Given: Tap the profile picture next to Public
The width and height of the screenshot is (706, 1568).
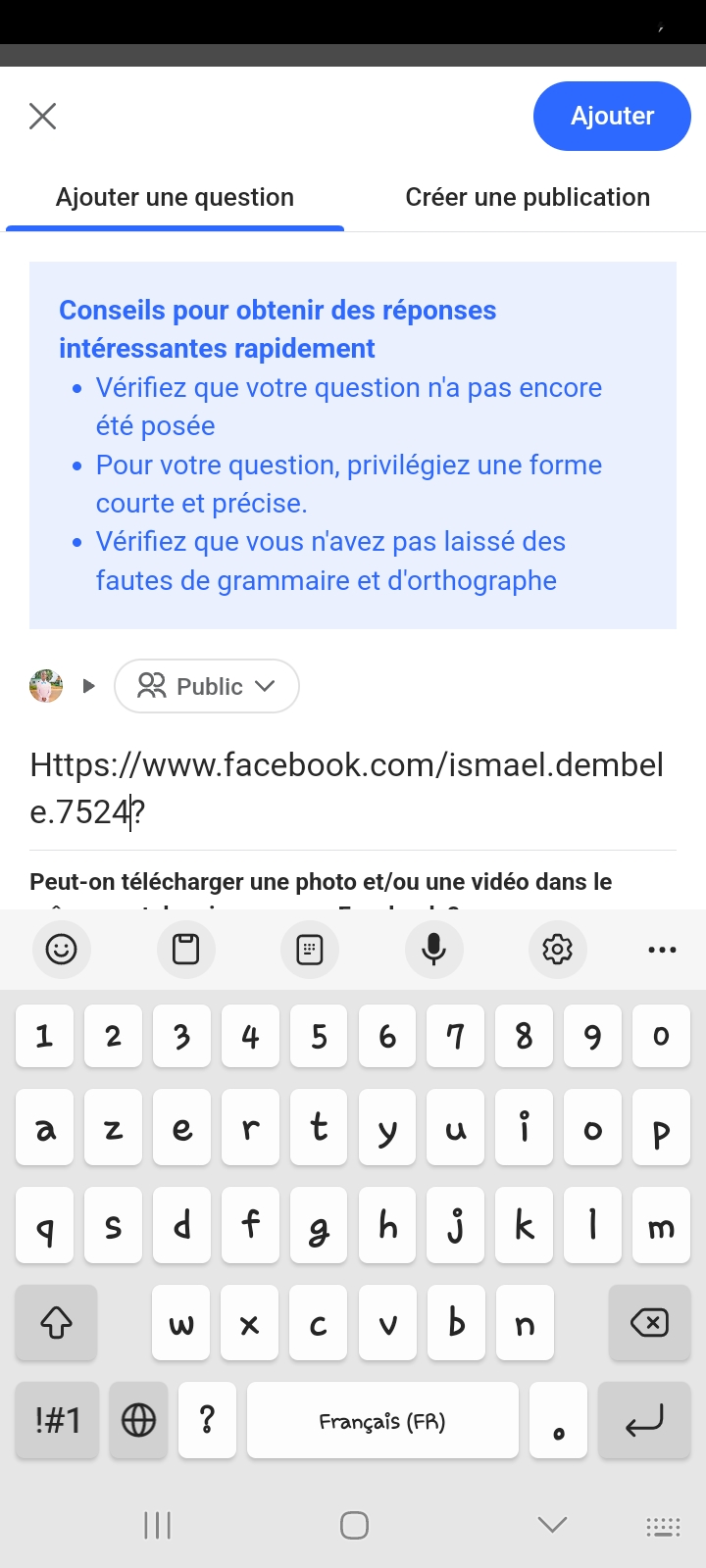Looking at the screenshot, I should [x=46, y=686].
